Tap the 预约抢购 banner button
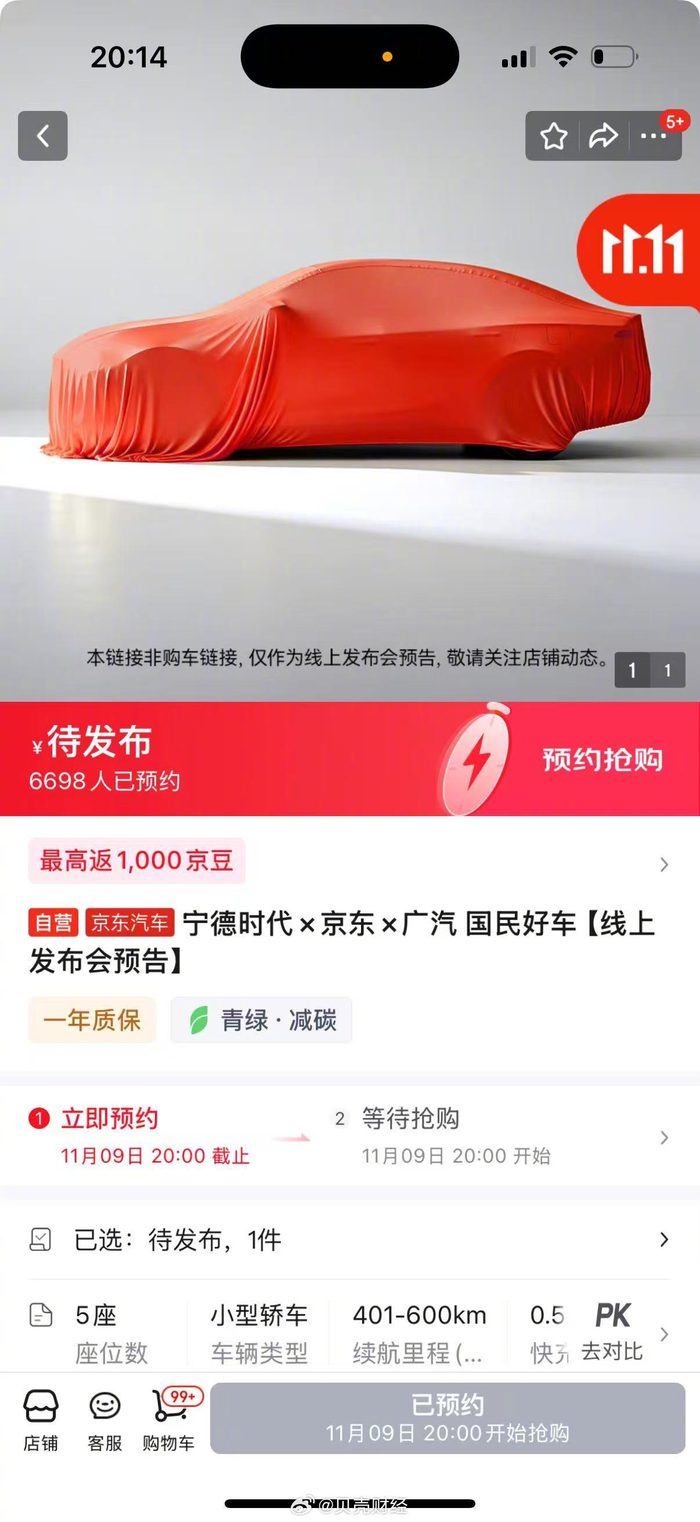 pos(602,759)
